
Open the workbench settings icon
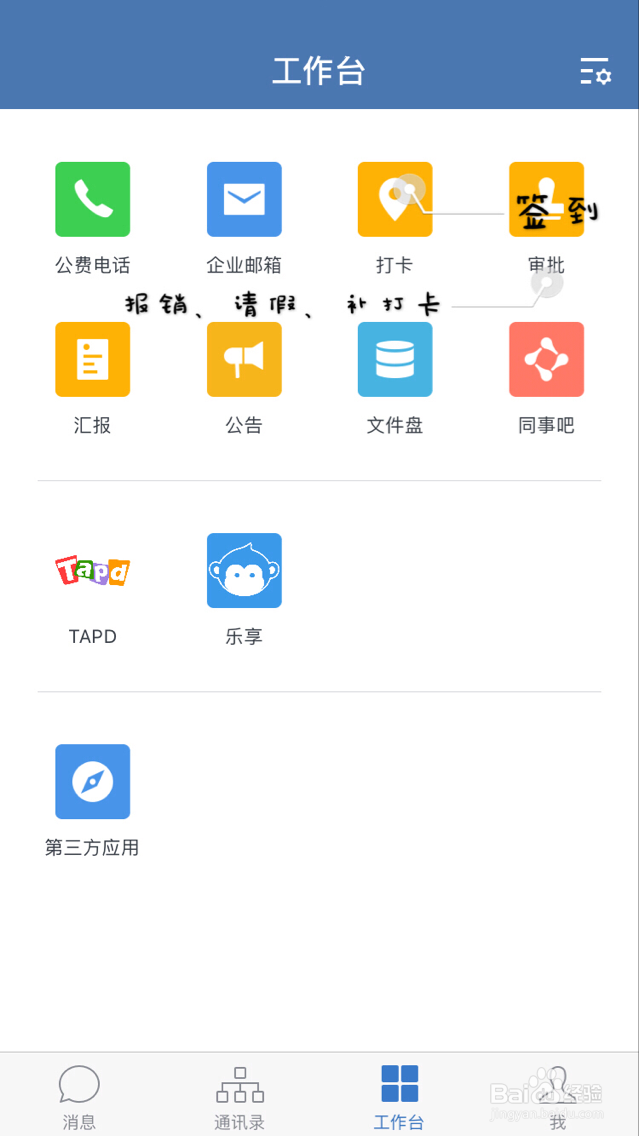click(x=595, y=72)
